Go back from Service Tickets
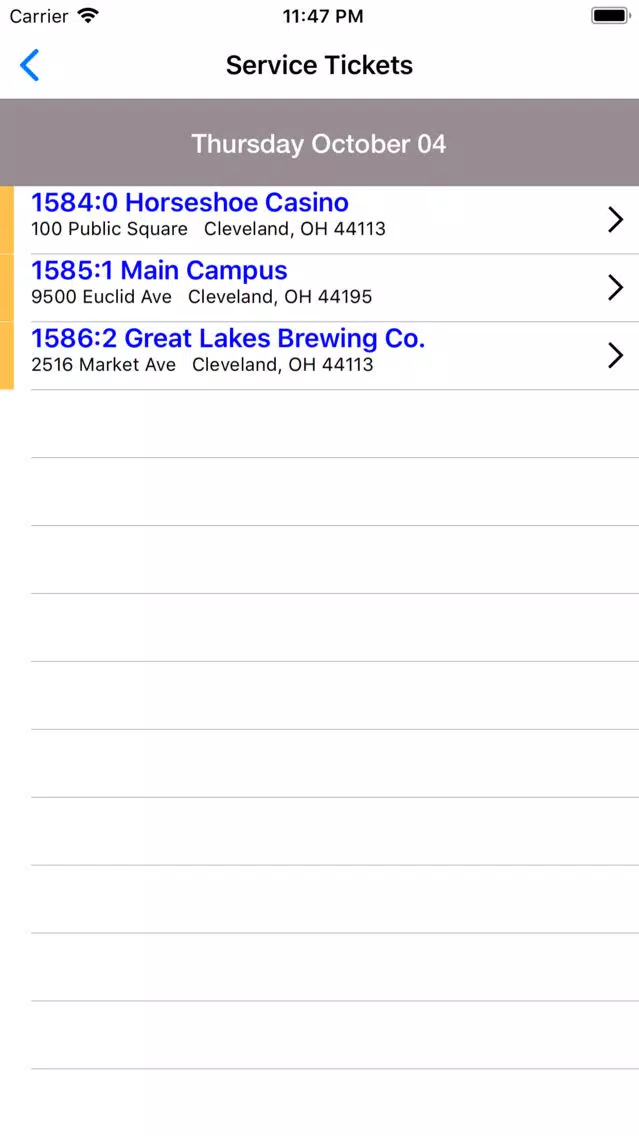The height and width of the screenshot is (1136, 639). point(30,65)
